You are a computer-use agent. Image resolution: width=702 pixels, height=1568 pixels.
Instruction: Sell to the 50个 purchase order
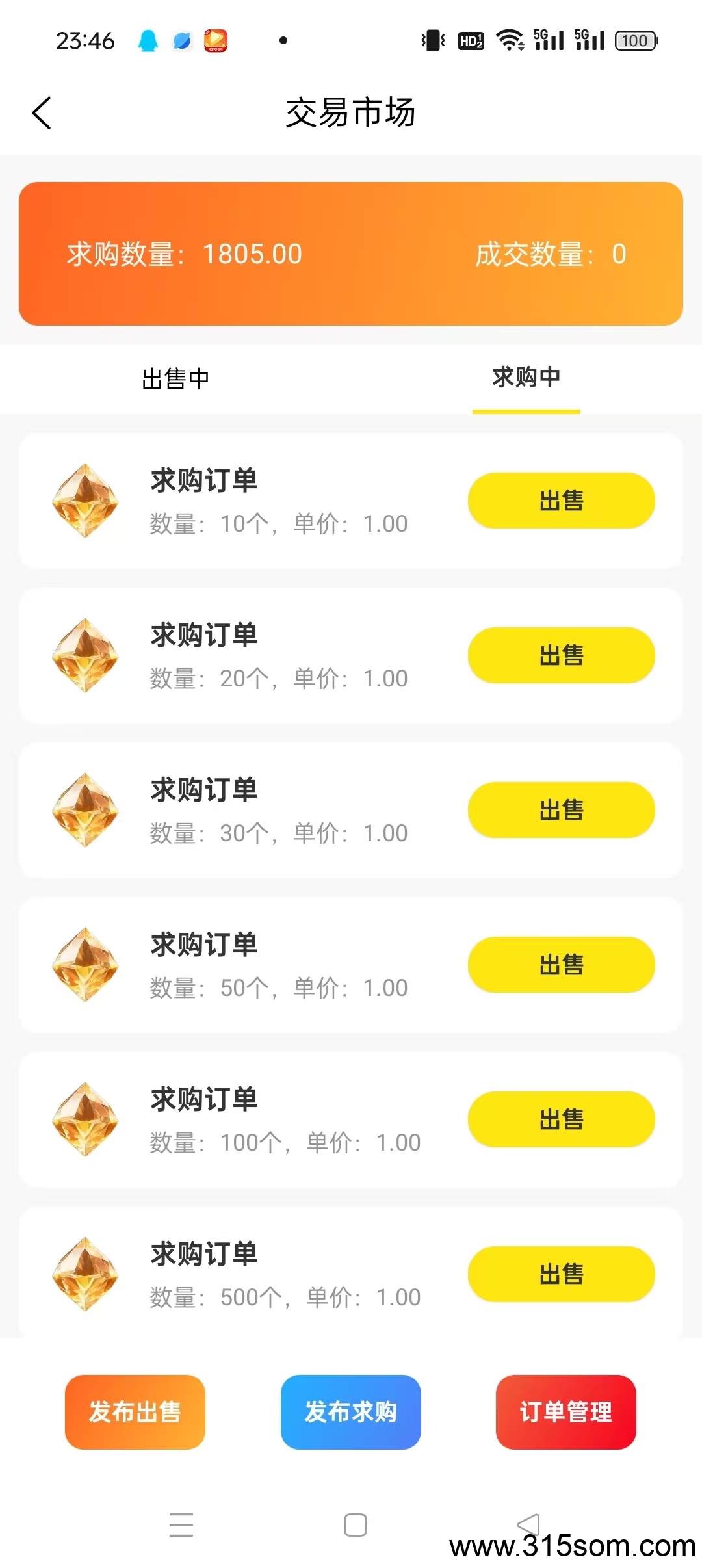(562, 965)
